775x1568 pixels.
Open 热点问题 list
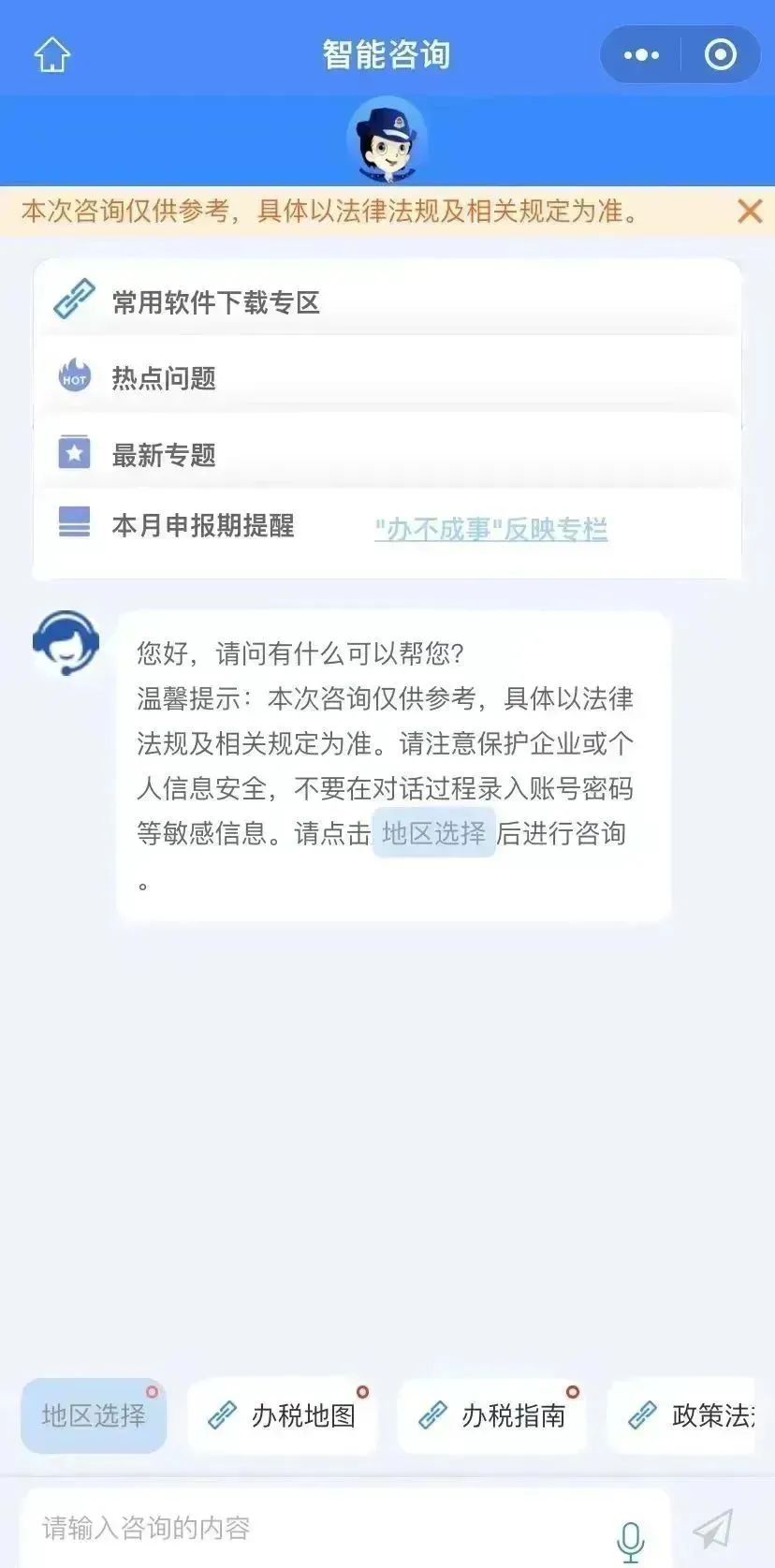387,377
